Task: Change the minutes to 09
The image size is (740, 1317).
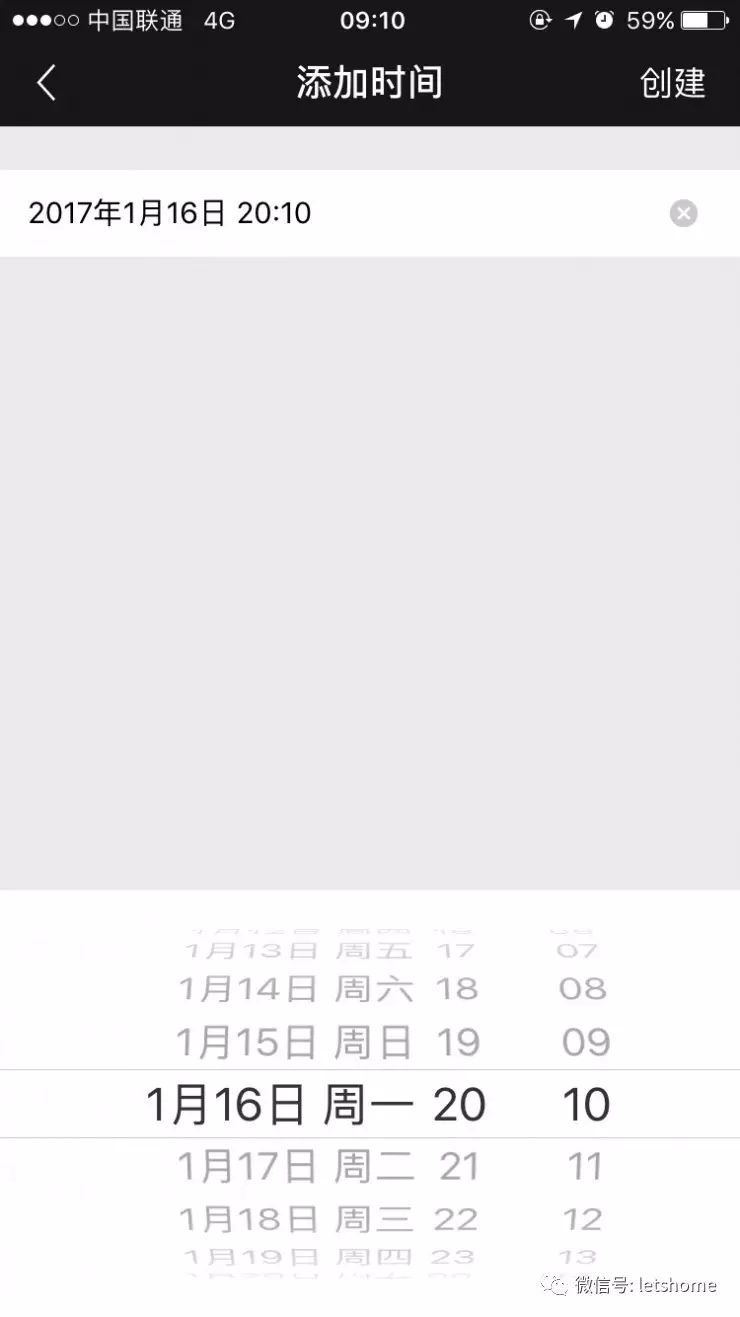Action: 585,1043
